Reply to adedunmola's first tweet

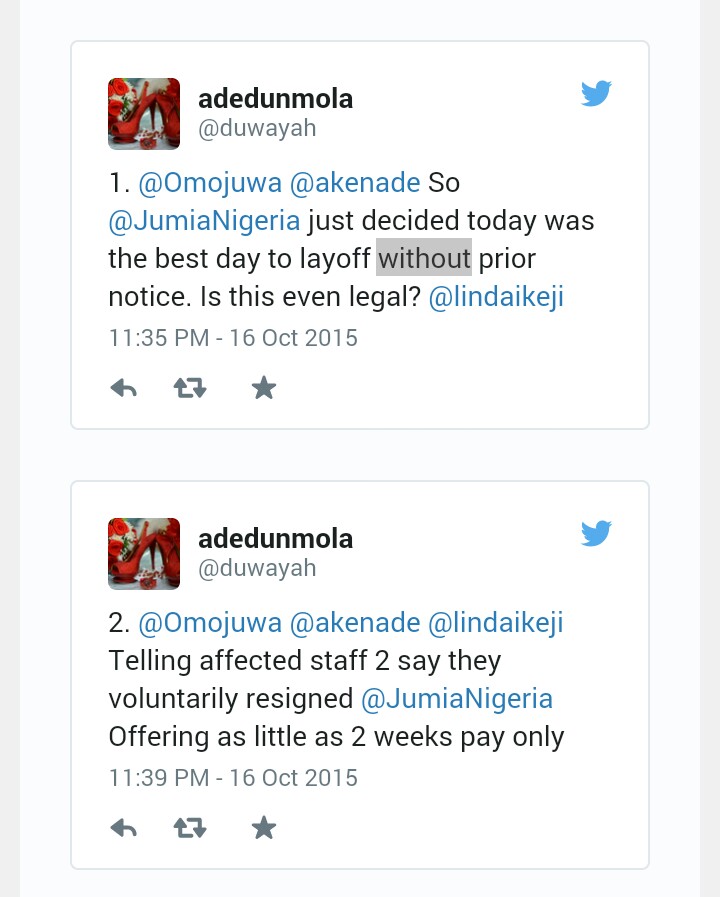pyautogui.click(x=123, y=387)
